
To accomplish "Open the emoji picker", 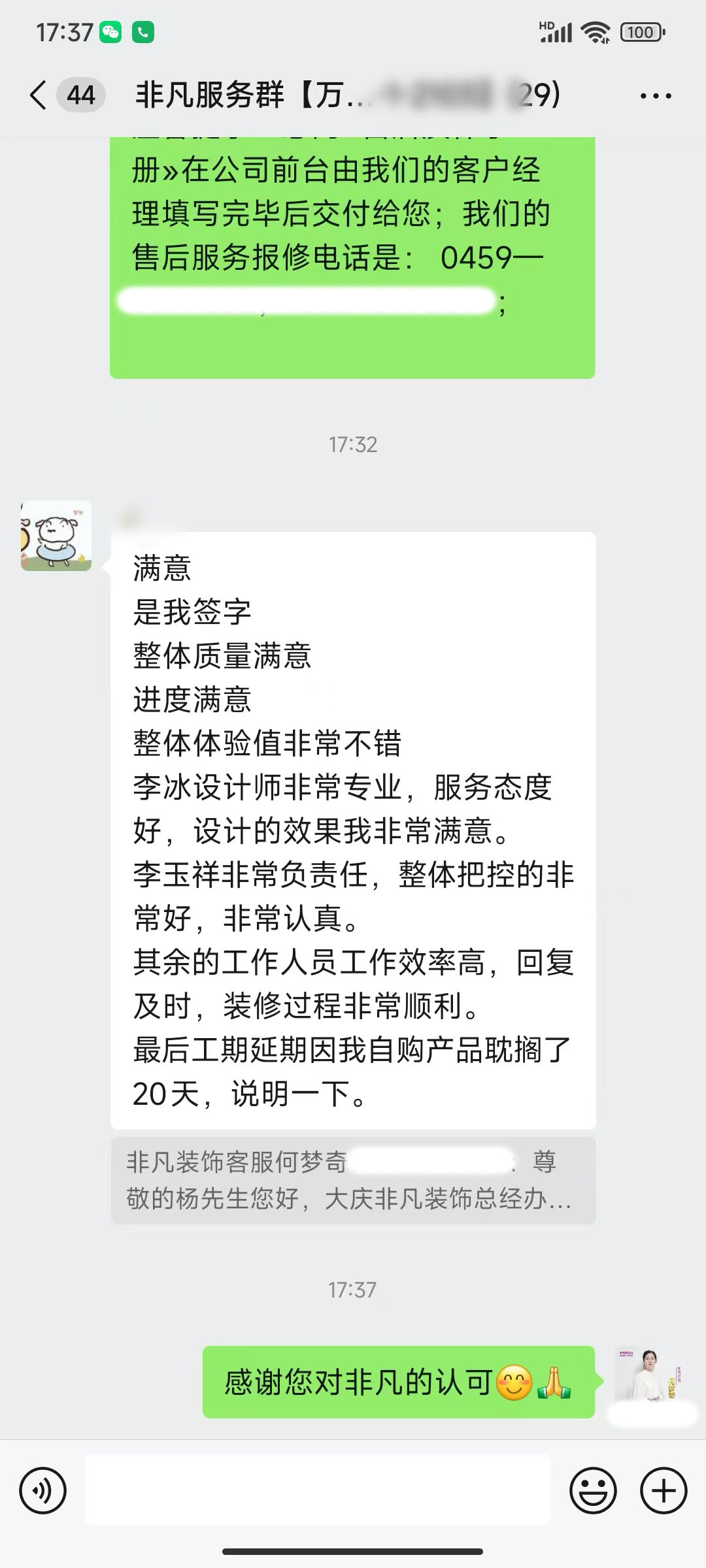I will coord(593,1491).
